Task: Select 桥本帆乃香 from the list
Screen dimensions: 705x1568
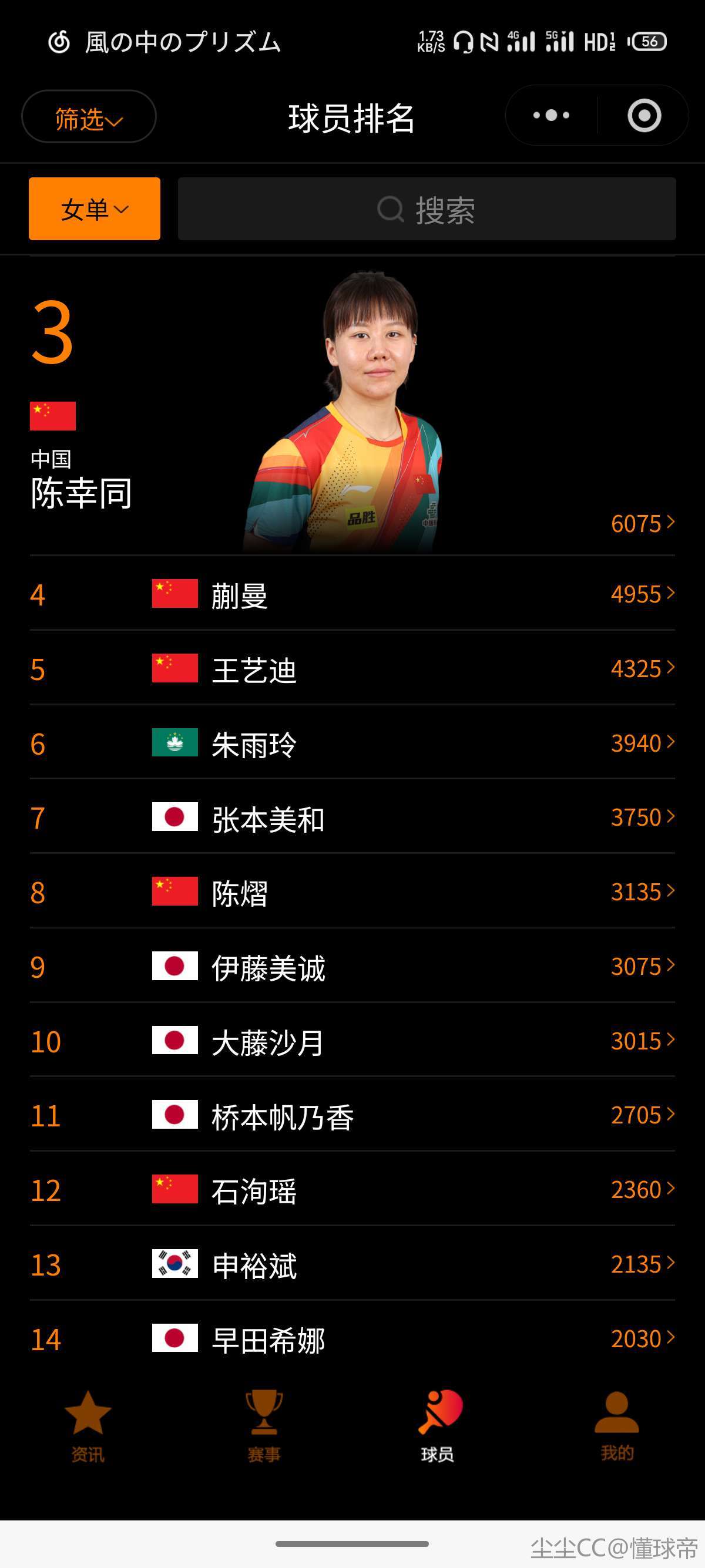Action: [x=352, y=1116]
